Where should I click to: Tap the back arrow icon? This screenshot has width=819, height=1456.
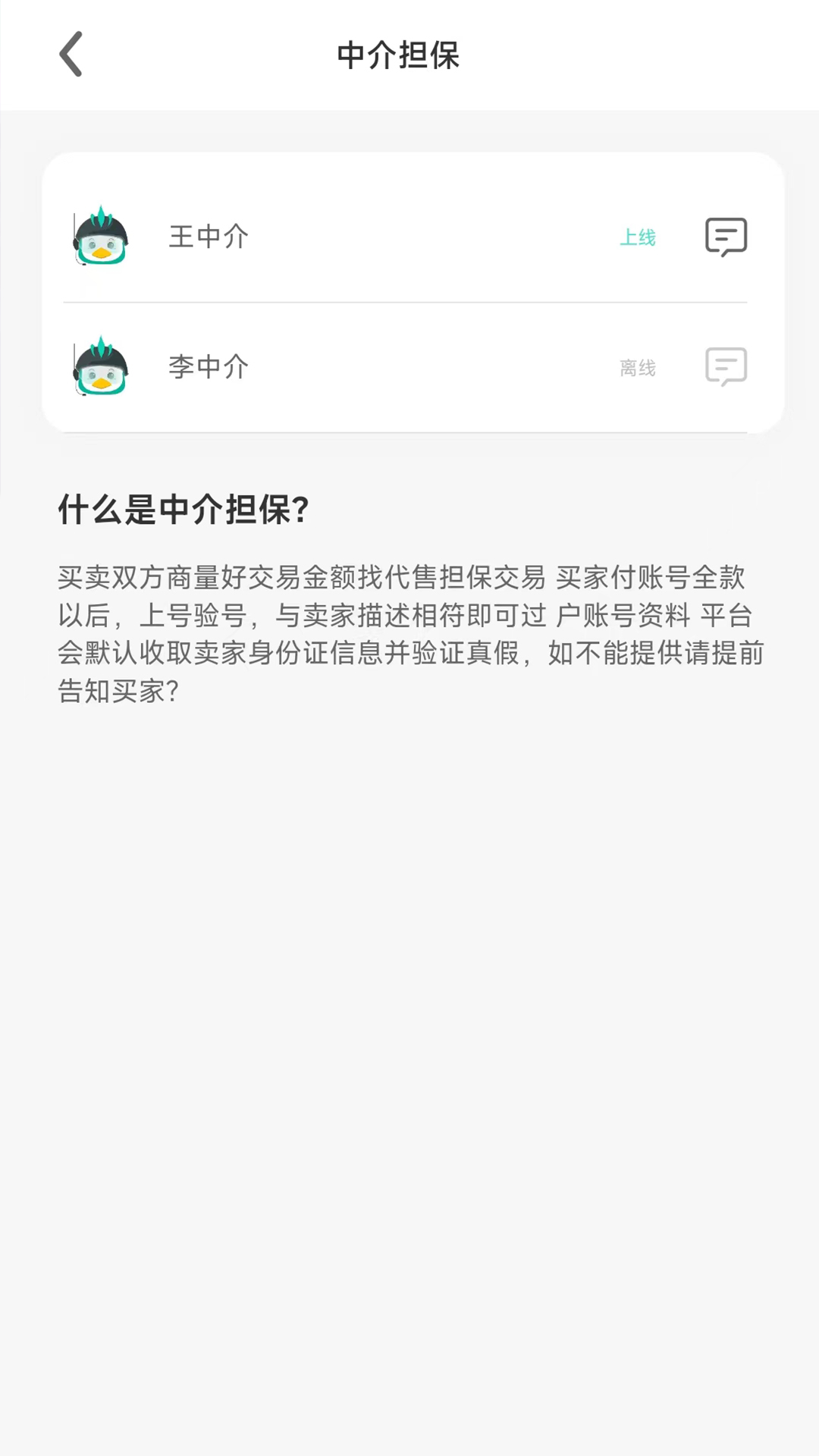pos(71,55)
